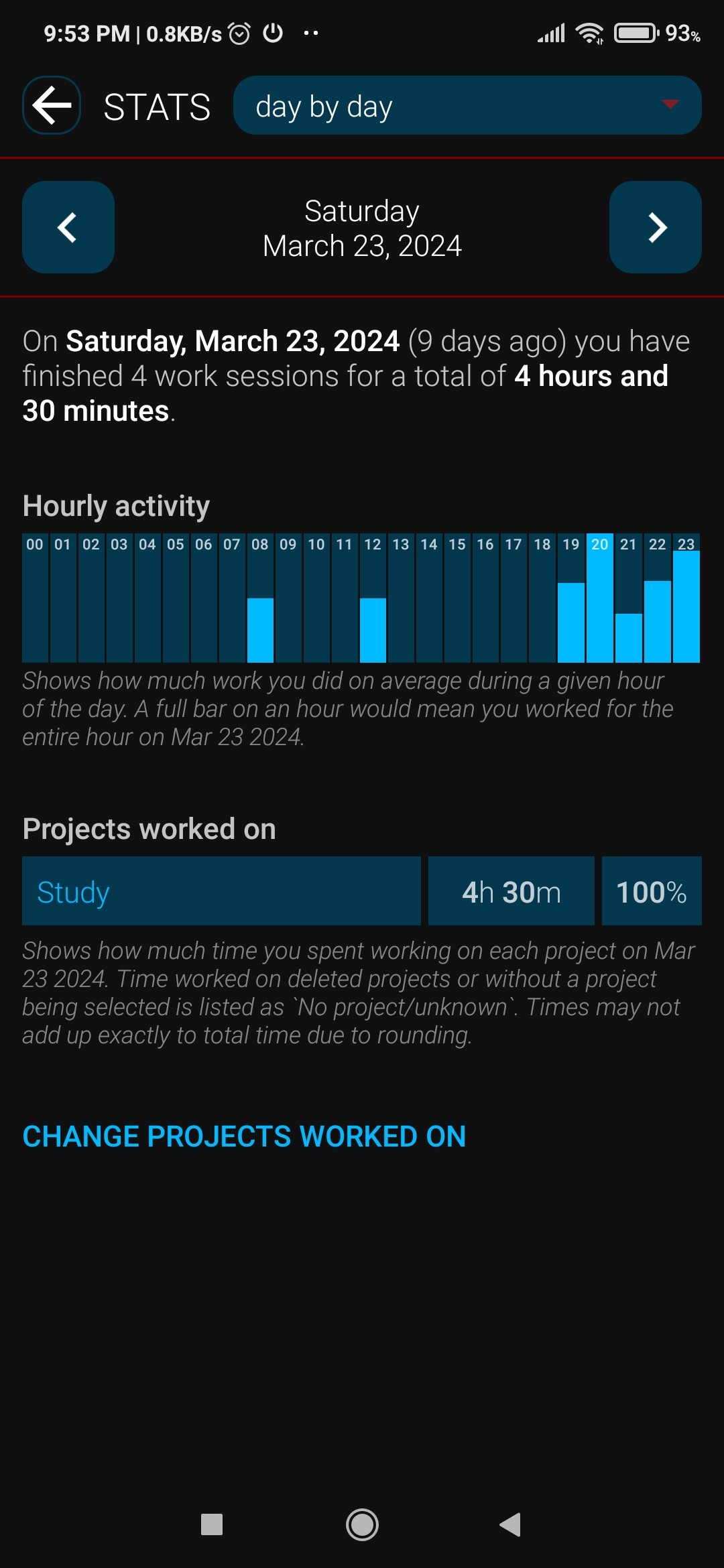Open recent apps from navigation bar
Image resolution: width=724 pixels, height=1568 pixels.
(212, 1524)
